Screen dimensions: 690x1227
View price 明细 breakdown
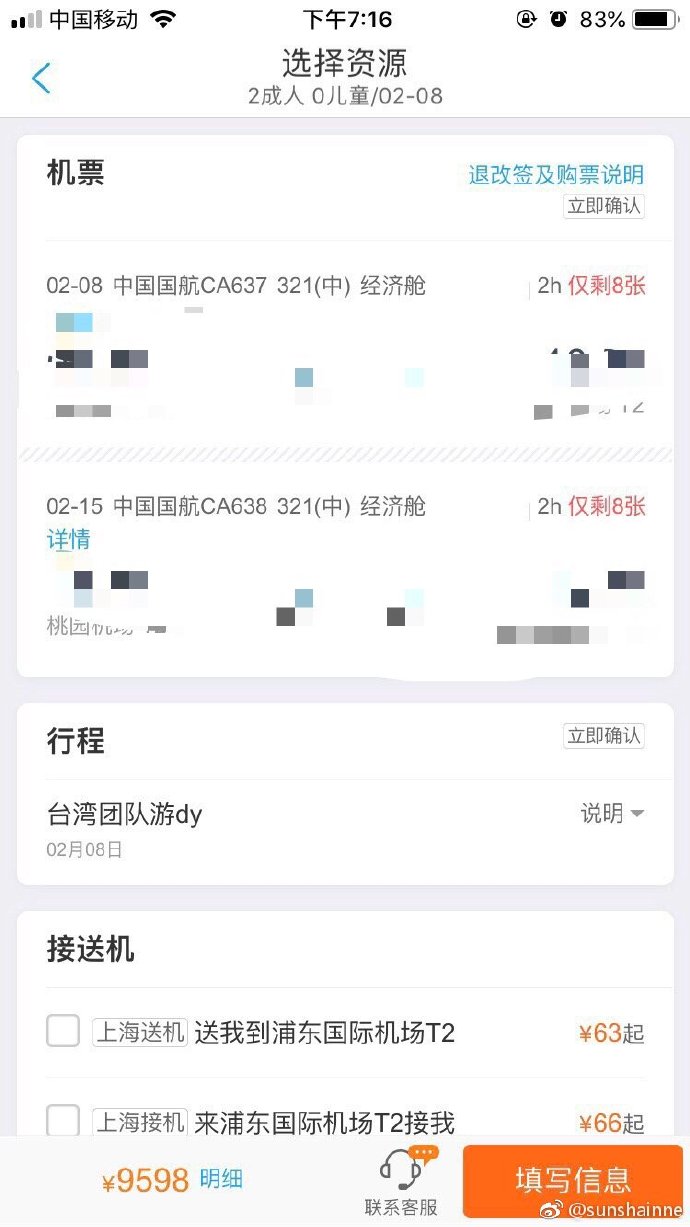click(221, 1180)
